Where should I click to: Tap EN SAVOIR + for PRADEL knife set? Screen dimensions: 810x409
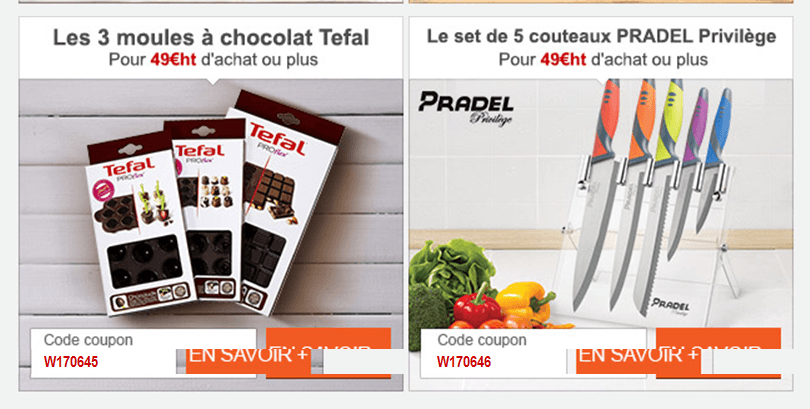(x=638, y=354)
